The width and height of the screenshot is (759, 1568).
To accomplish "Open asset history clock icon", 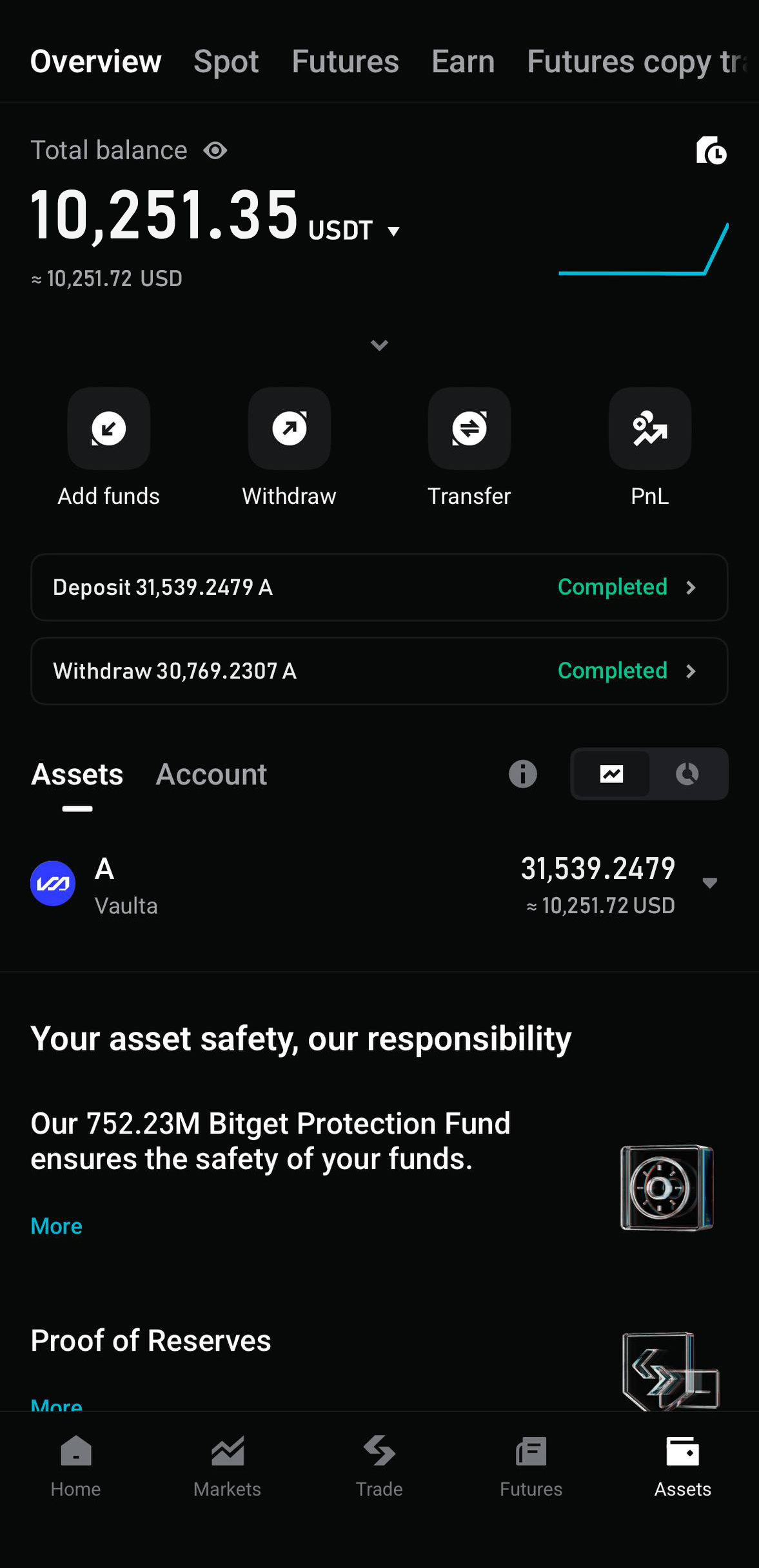I will click(711, 151).
